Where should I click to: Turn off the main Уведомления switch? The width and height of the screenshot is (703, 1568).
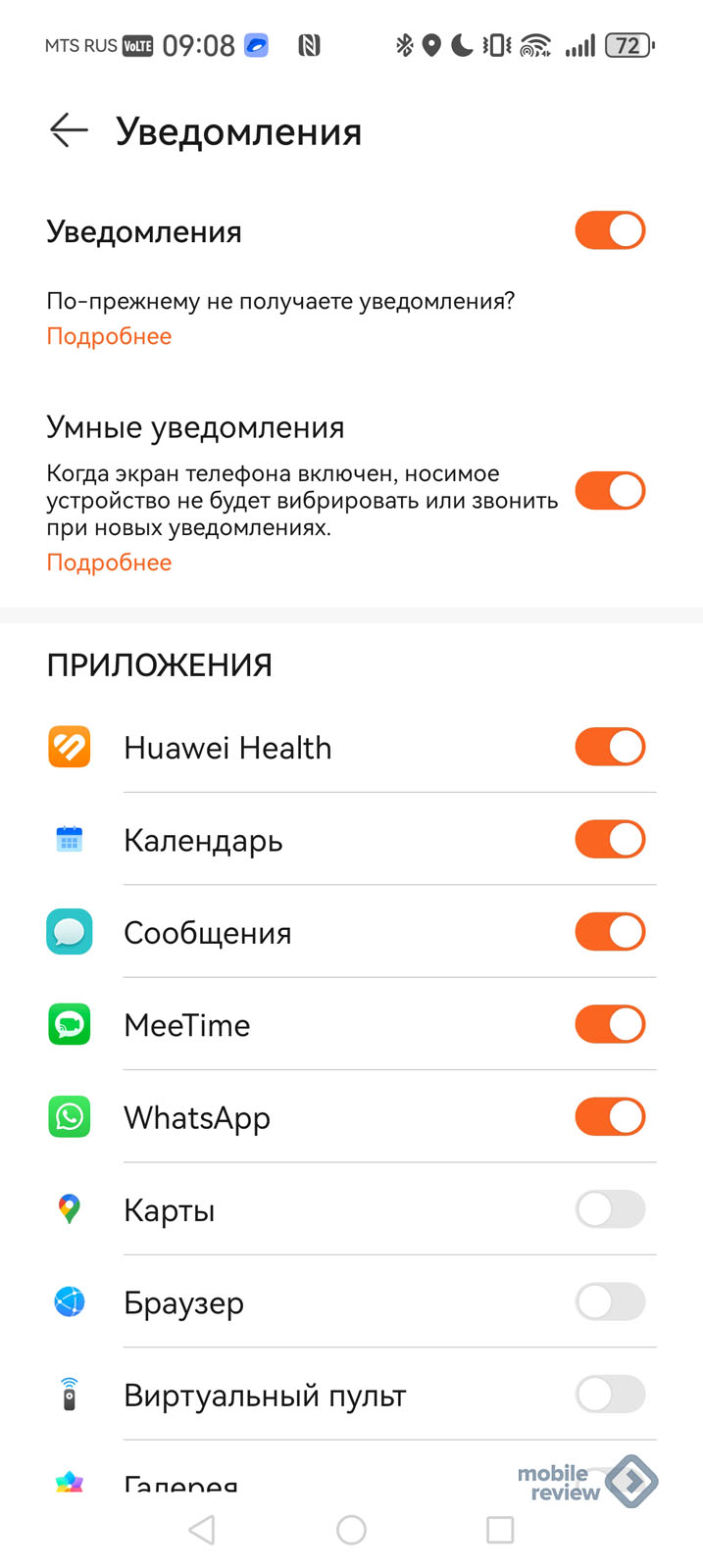pos(610,231)
